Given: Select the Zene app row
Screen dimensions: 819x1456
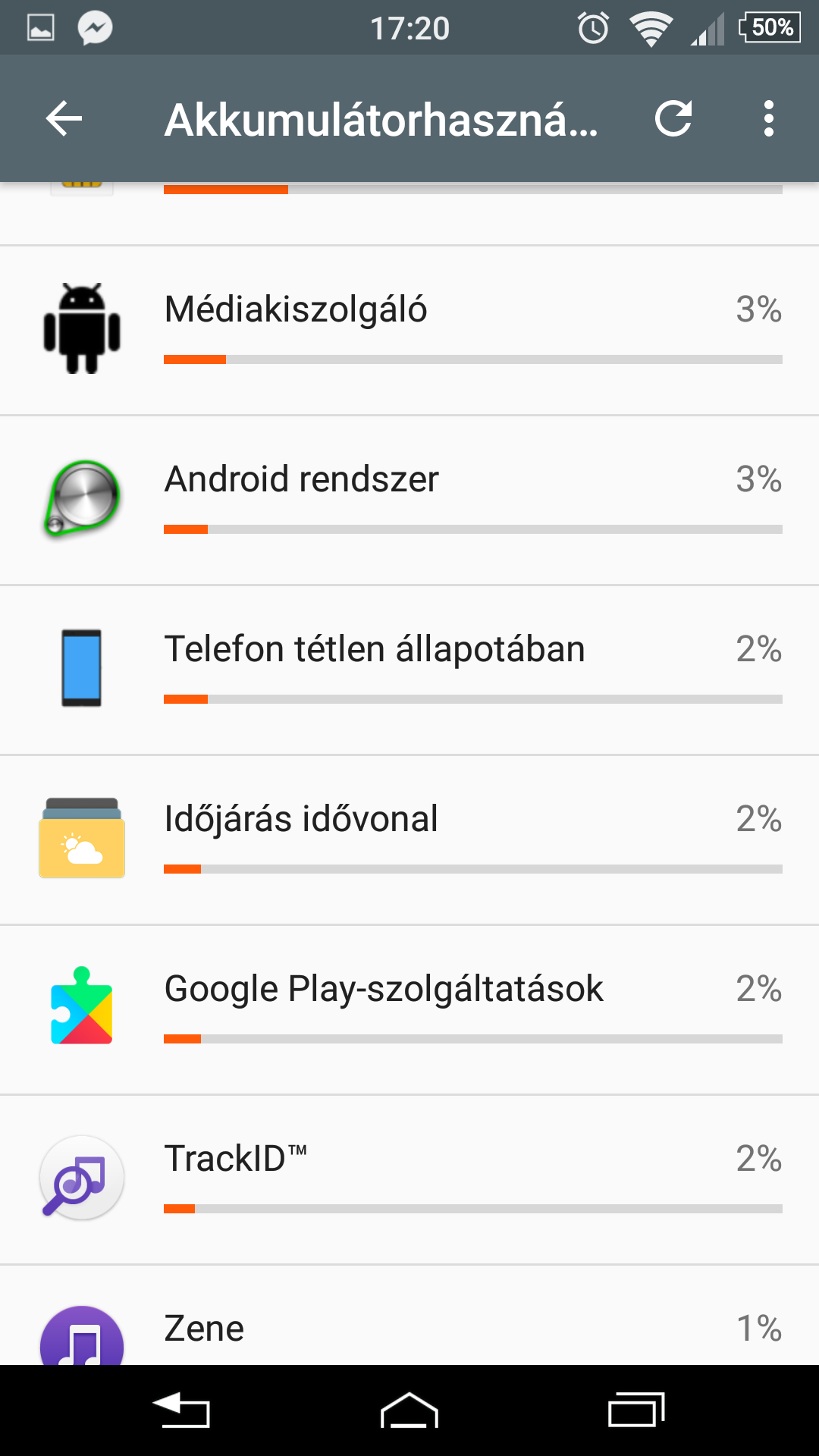Looking at the screenshot, I should 409,1315.
